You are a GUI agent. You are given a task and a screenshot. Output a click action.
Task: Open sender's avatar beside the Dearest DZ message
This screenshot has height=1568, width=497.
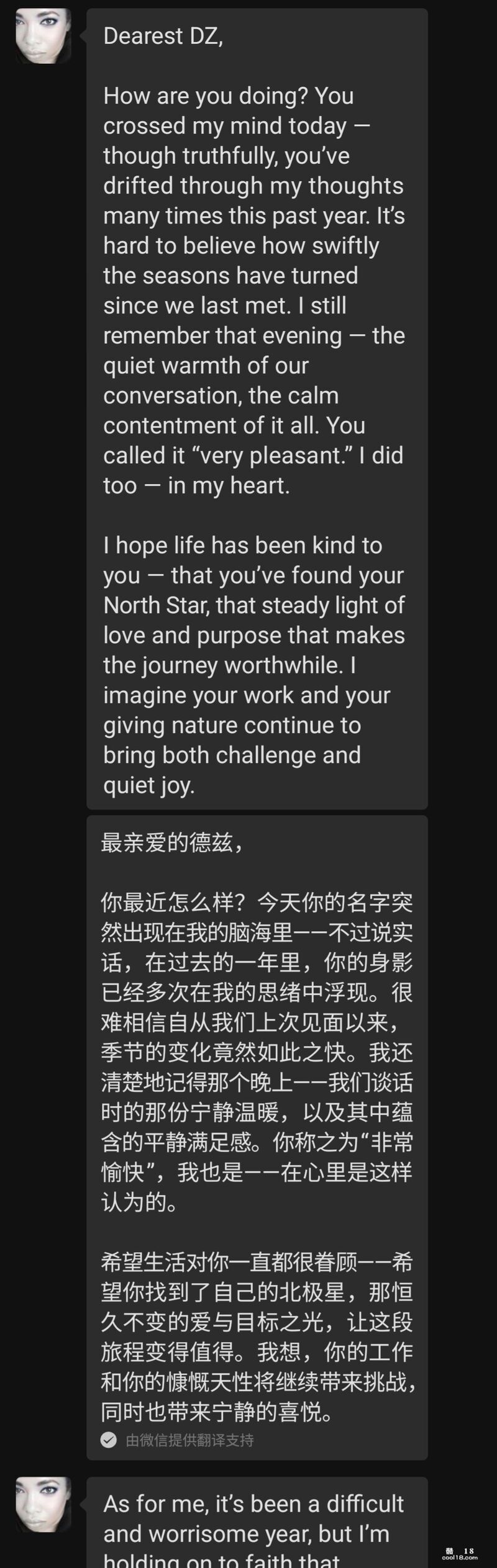pos(43,36)
